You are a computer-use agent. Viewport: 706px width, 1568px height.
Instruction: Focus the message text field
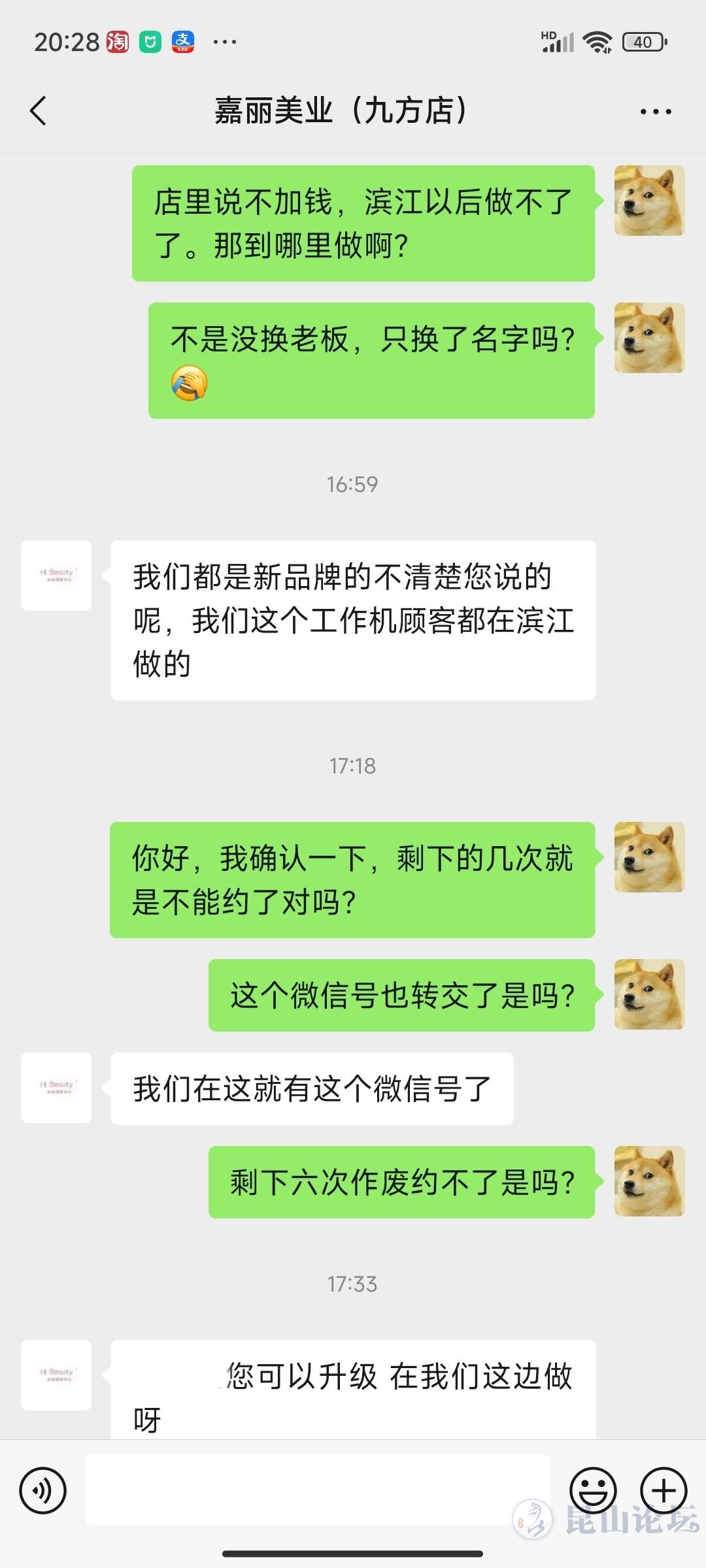(x=318, y=1490)
